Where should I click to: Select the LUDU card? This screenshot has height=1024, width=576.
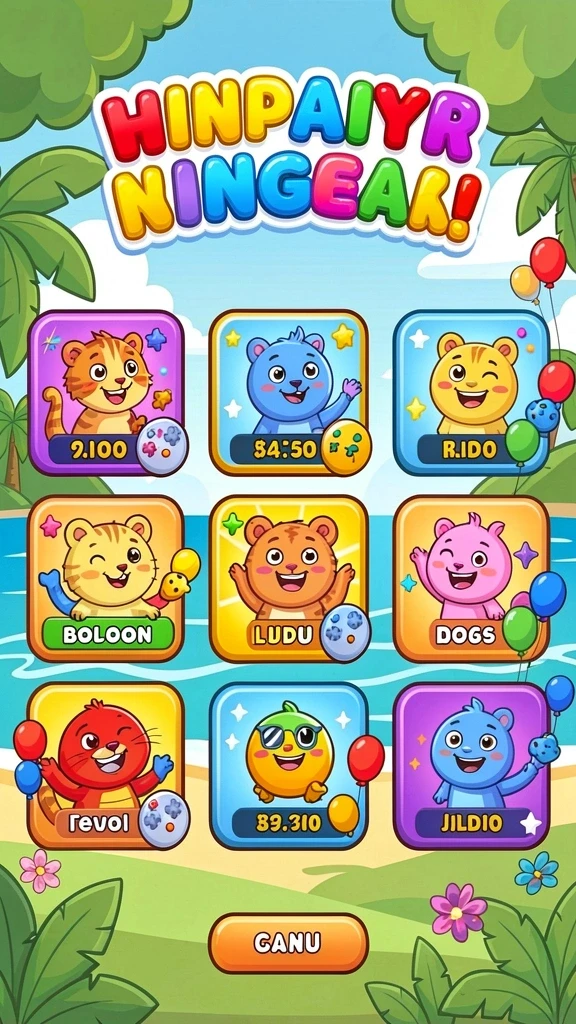point(288,579)
